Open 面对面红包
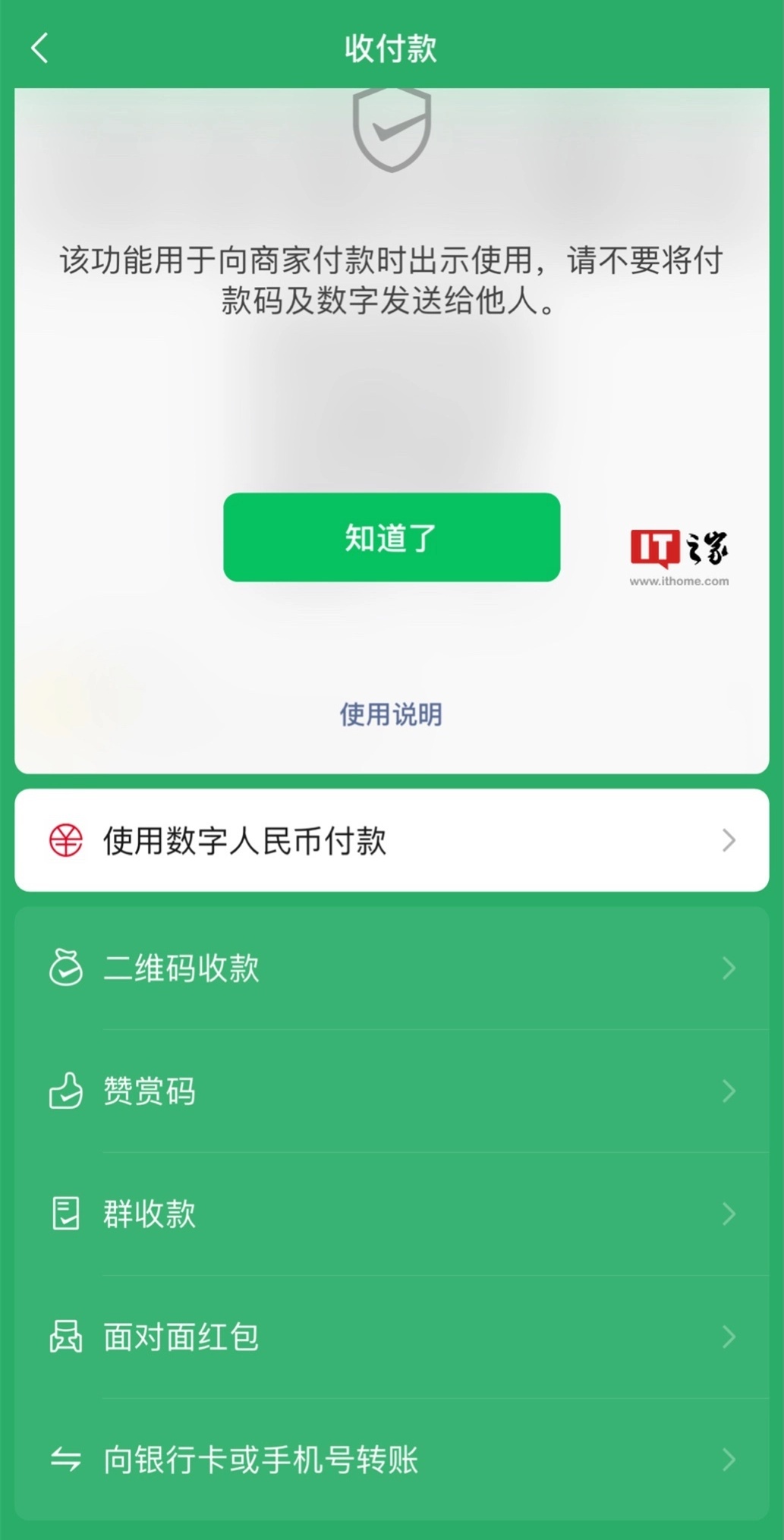The height and width of the screenshot is (1540, 784). coord(392,1337)
